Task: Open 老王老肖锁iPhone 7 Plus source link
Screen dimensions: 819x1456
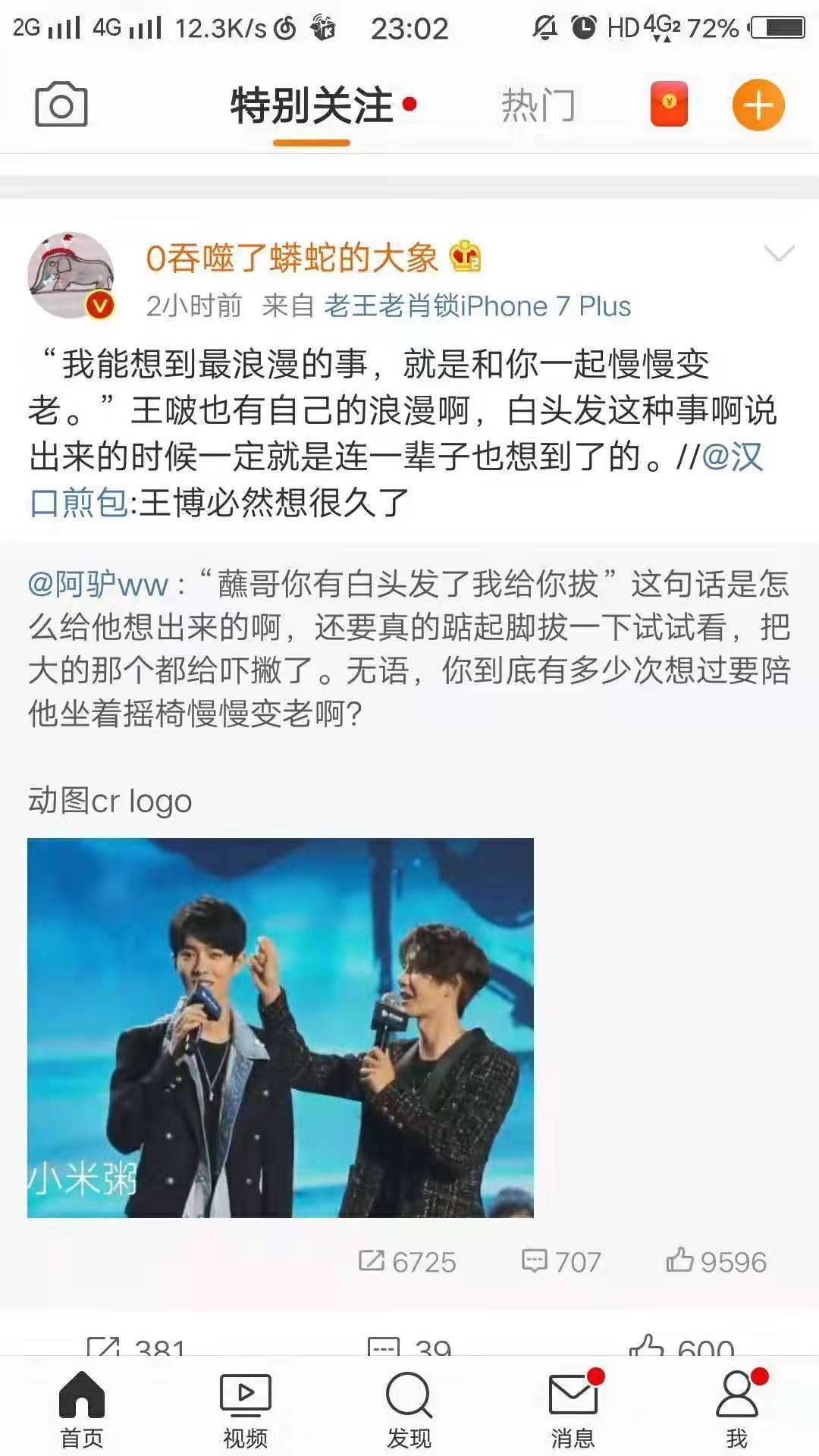Action: pyautogui.click(x=478, y=306)
